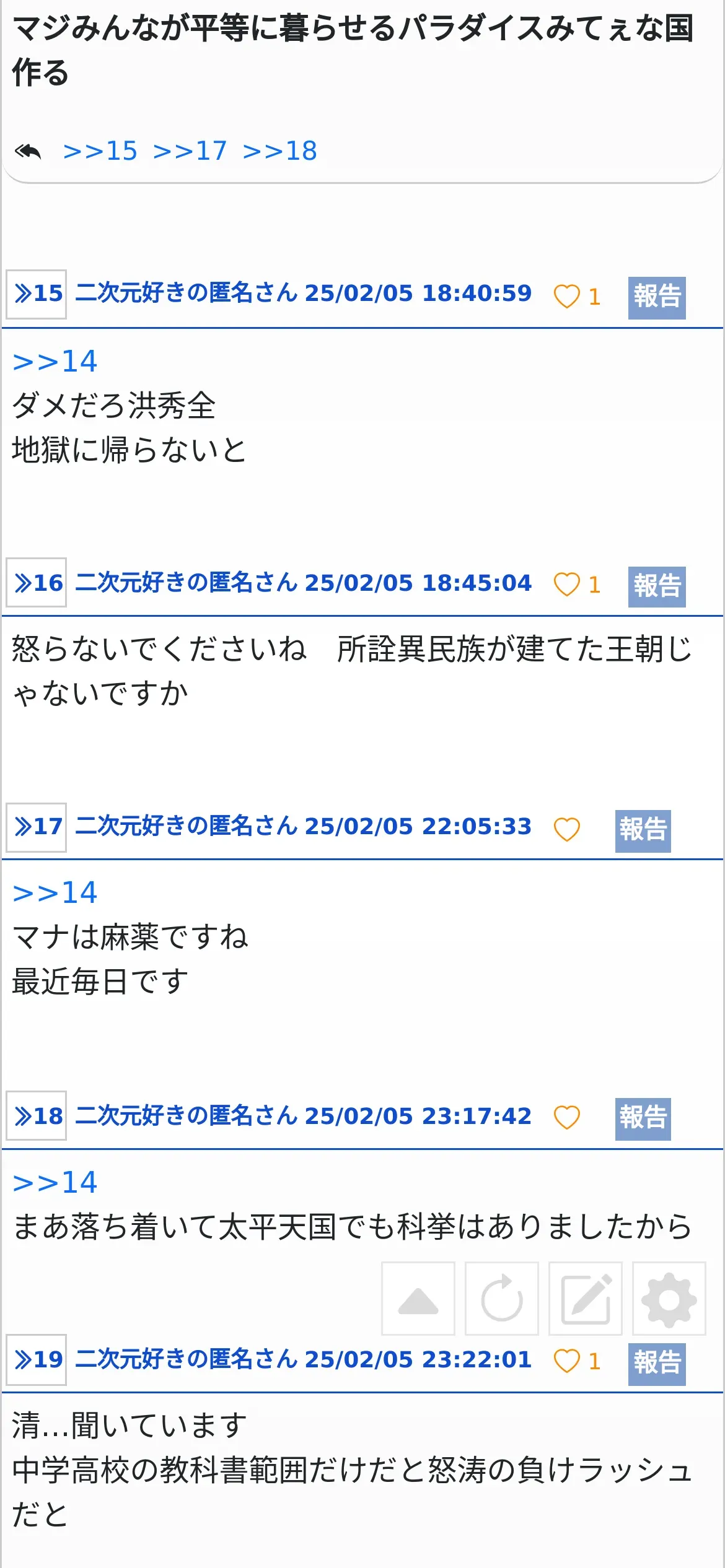Like post 16
This screenshot has height=1568, width=725.
coord(566,585)
